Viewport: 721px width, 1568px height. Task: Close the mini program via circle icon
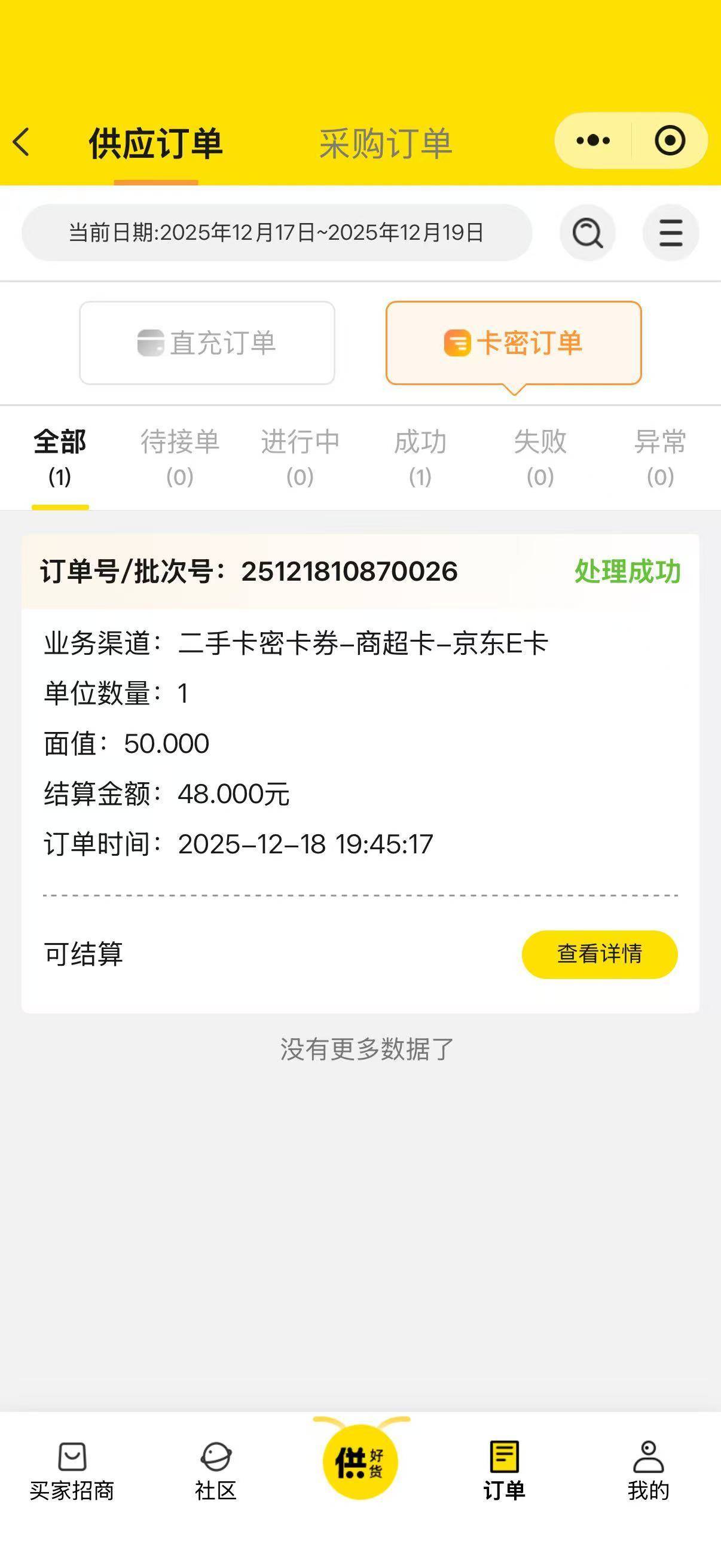670,141
